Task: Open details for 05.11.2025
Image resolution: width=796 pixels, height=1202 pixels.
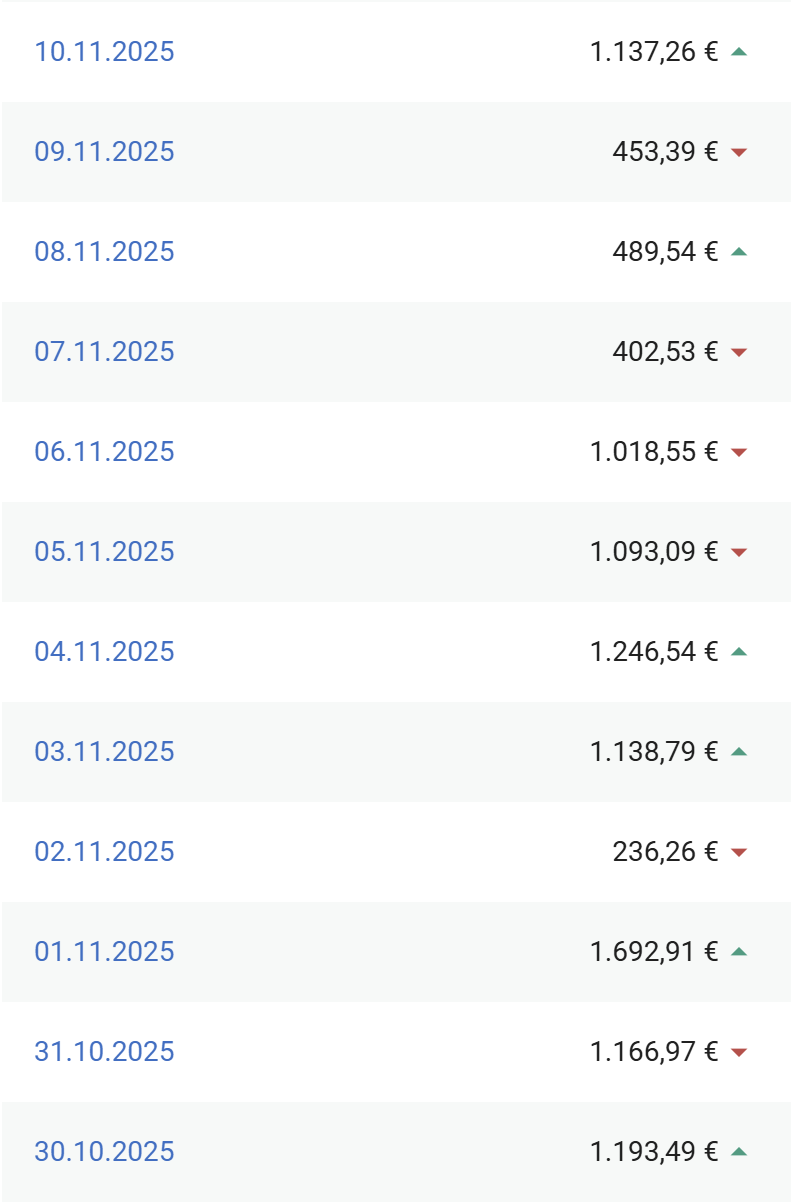Action: [x=104, y=551]
